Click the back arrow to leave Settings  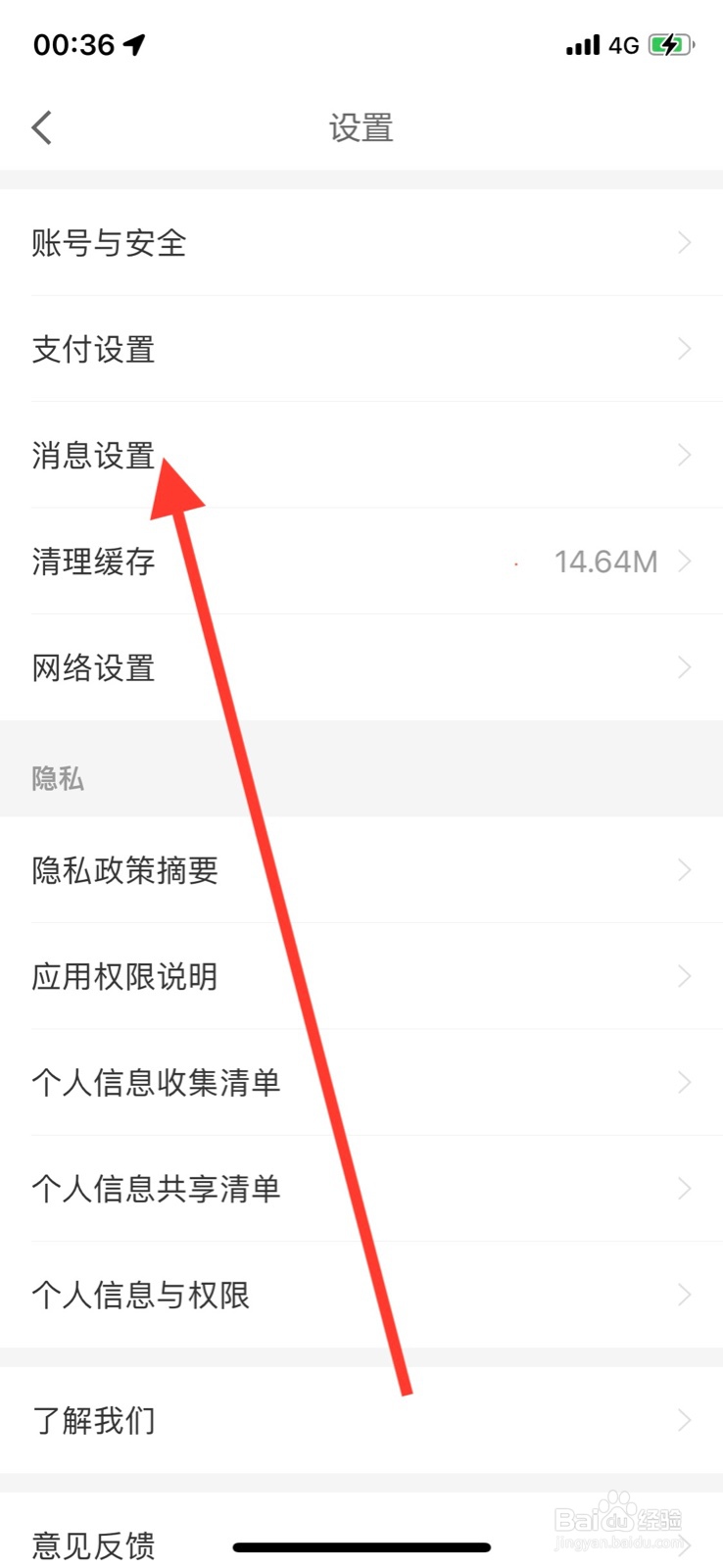40,127
